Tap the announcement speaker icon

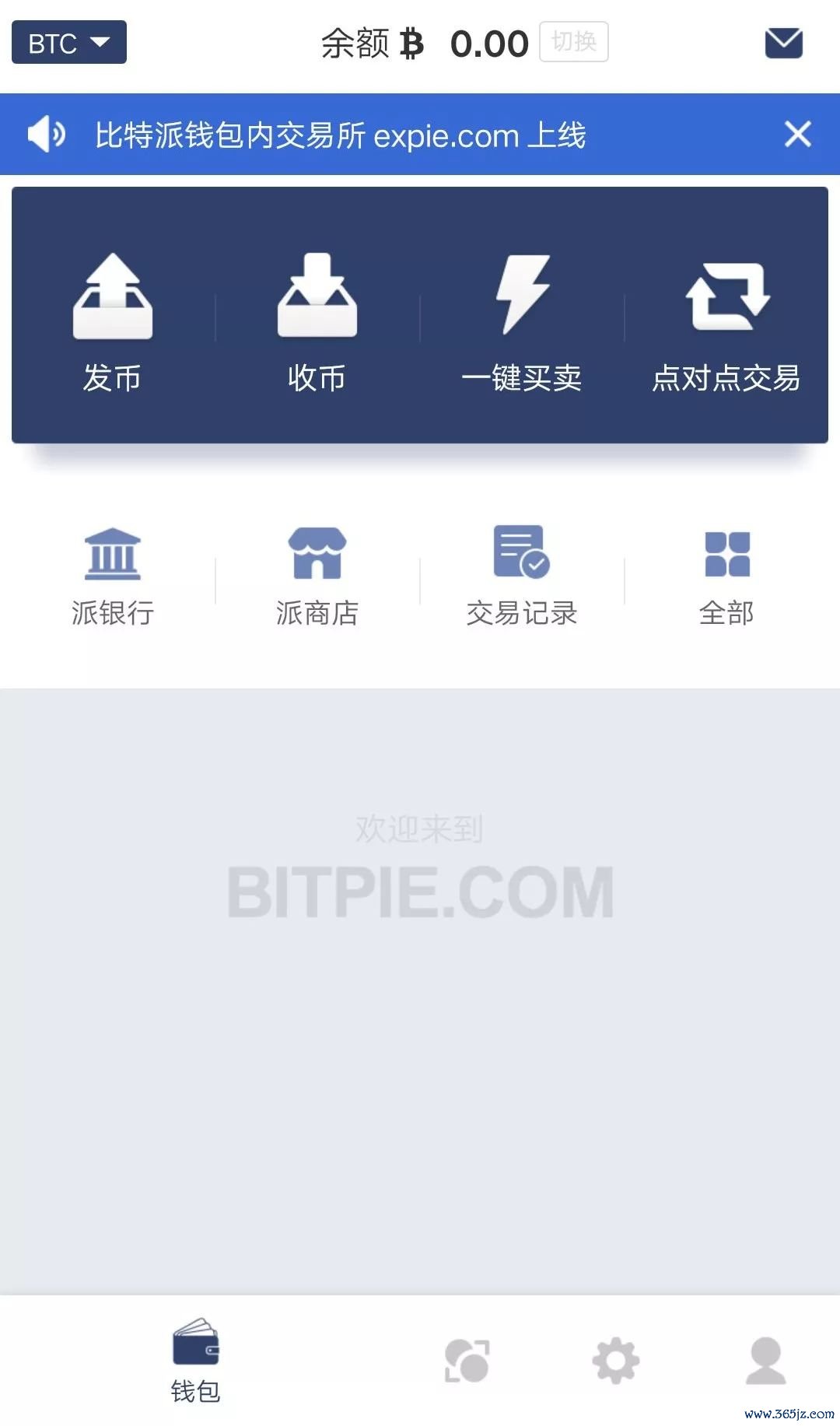(47, 134)
